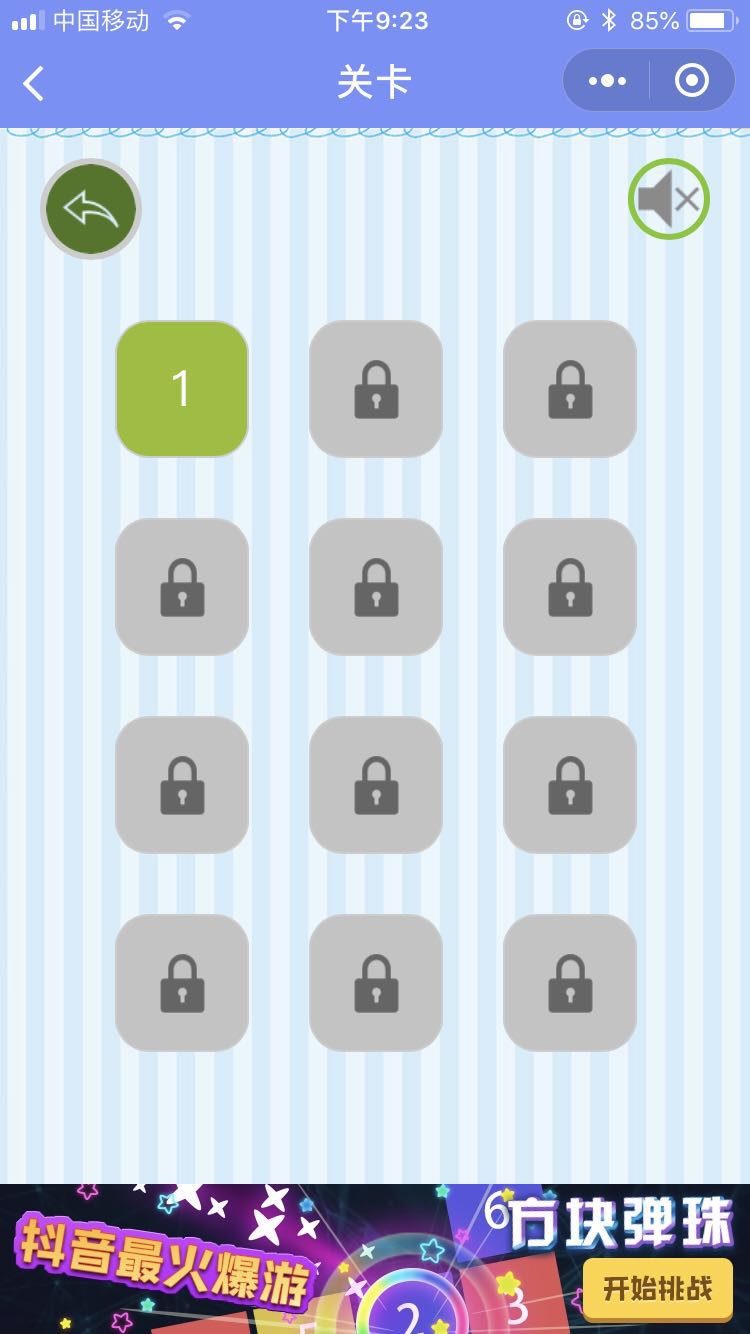The width and height of the screenshot is (750, 1334).
Task: Start level 1
Action: (x=182, y=389)
